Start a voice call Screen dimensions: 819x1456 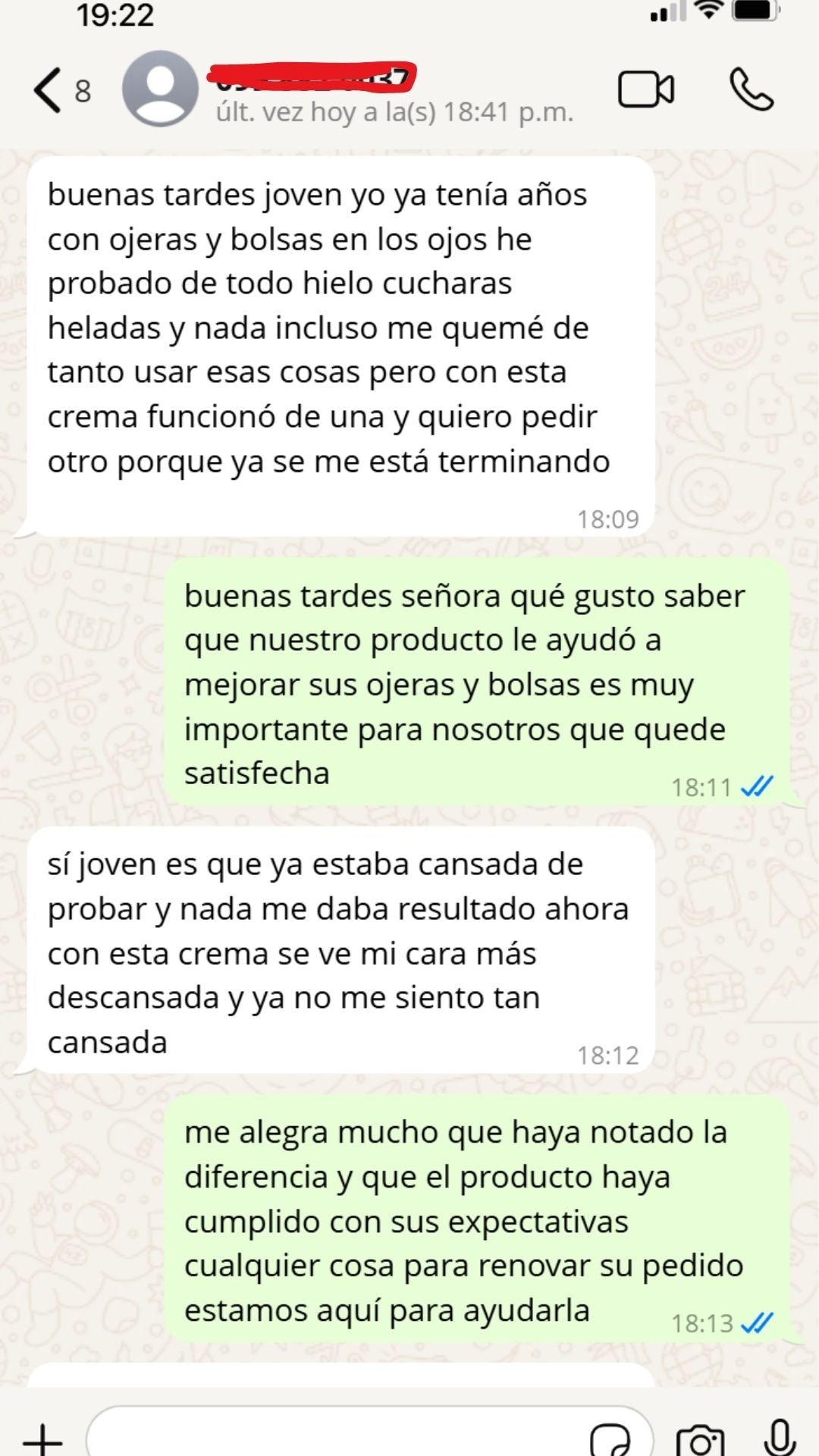pyautogui.click(x=751, y=89)
